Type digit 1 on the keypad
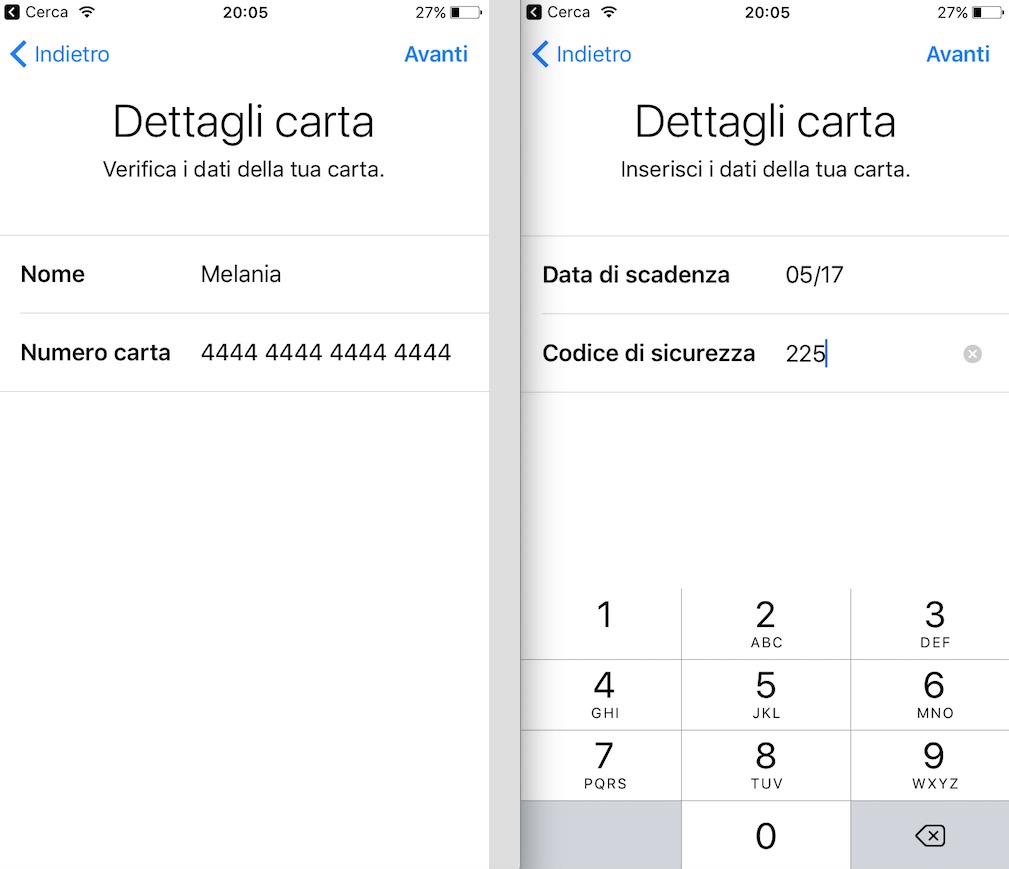 tap(603, 623)
